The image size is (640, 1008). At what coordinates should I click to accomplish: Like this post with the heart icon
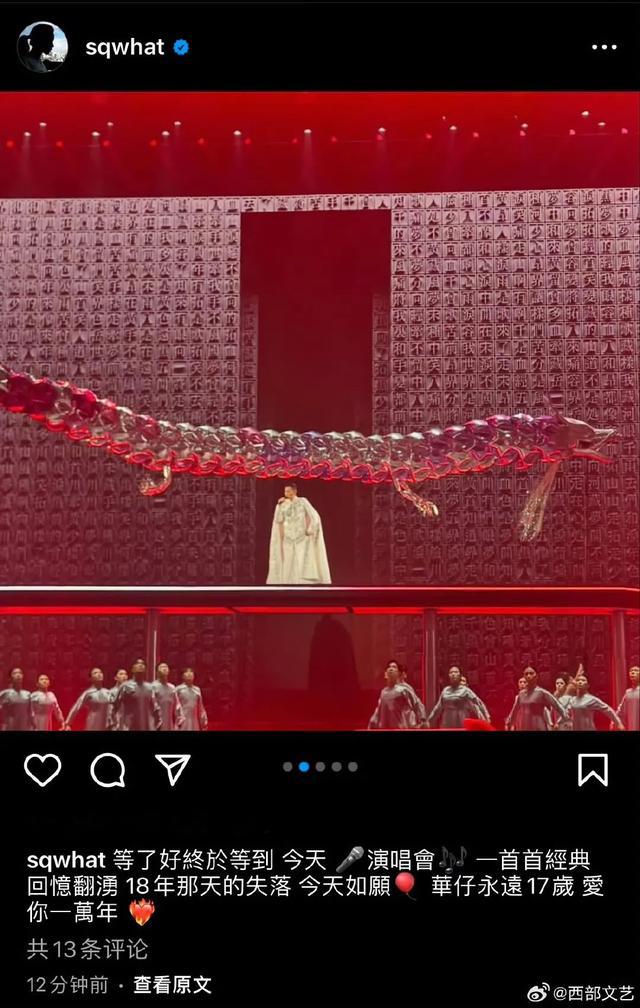(43, 769)
